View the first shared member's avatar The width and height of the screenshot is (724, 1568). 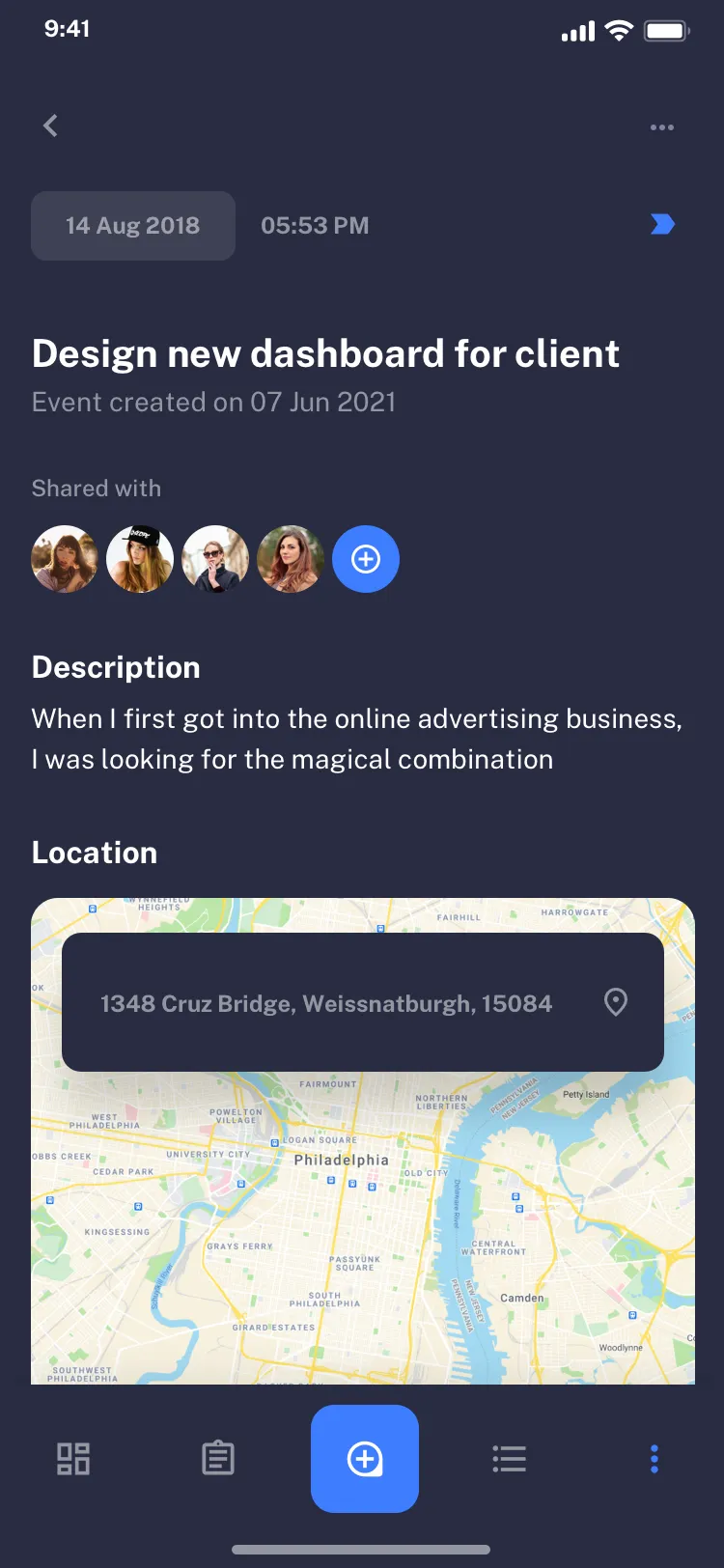(65, 559)
